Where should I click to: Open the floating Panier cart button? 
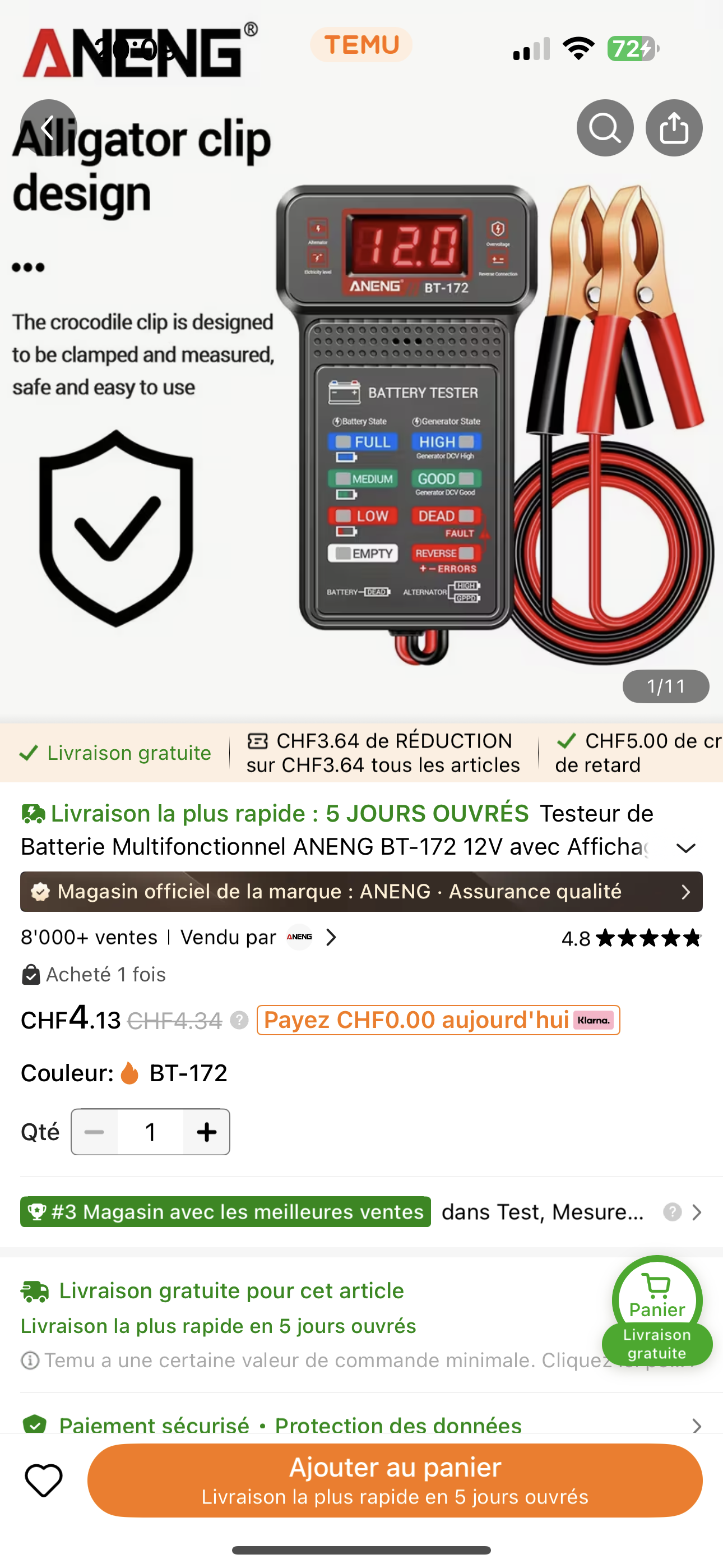657,1301
